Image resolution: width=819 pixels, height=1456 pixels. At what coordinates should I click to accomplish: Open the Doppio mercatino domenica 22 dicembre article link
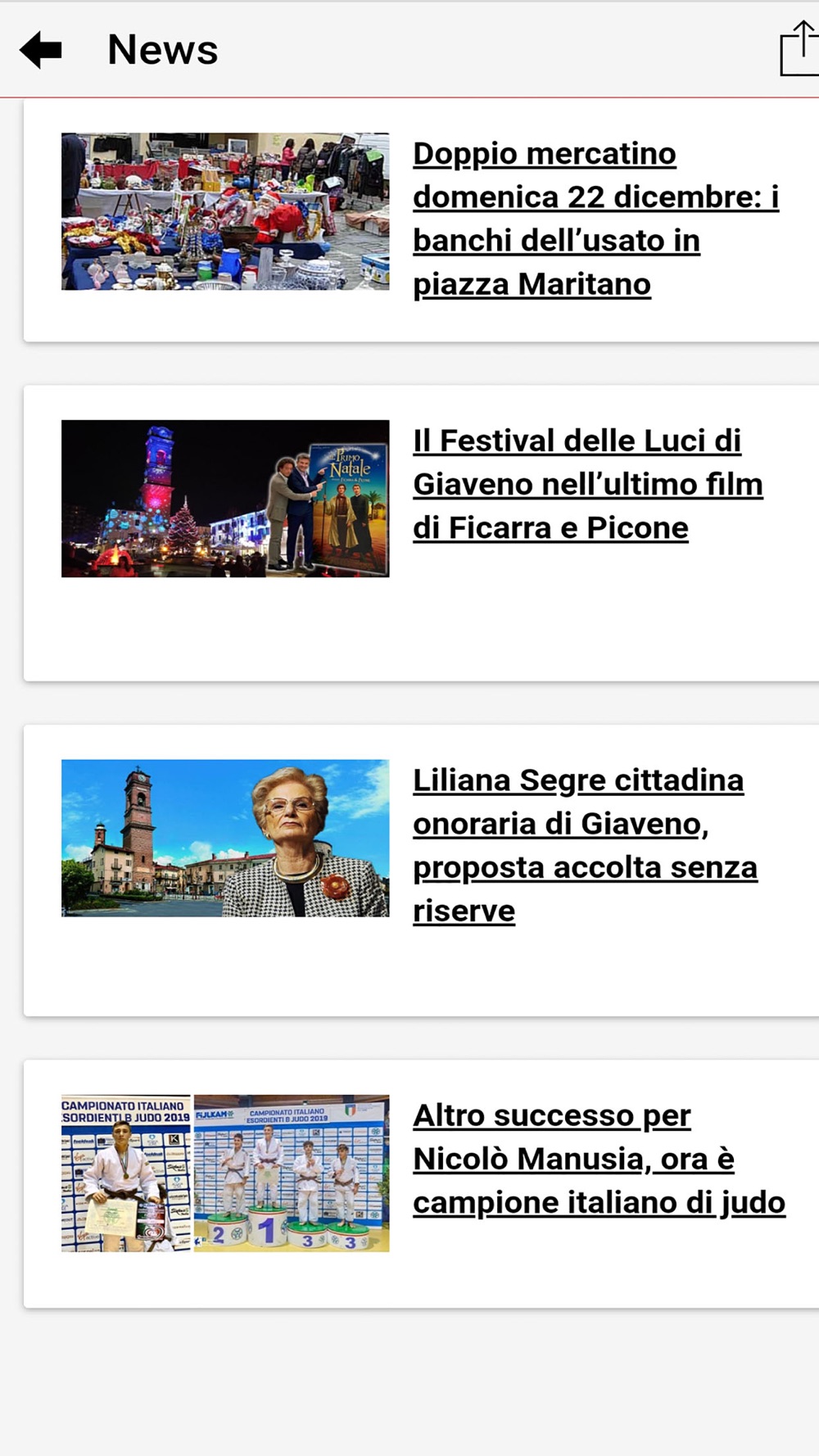(596, 219)
